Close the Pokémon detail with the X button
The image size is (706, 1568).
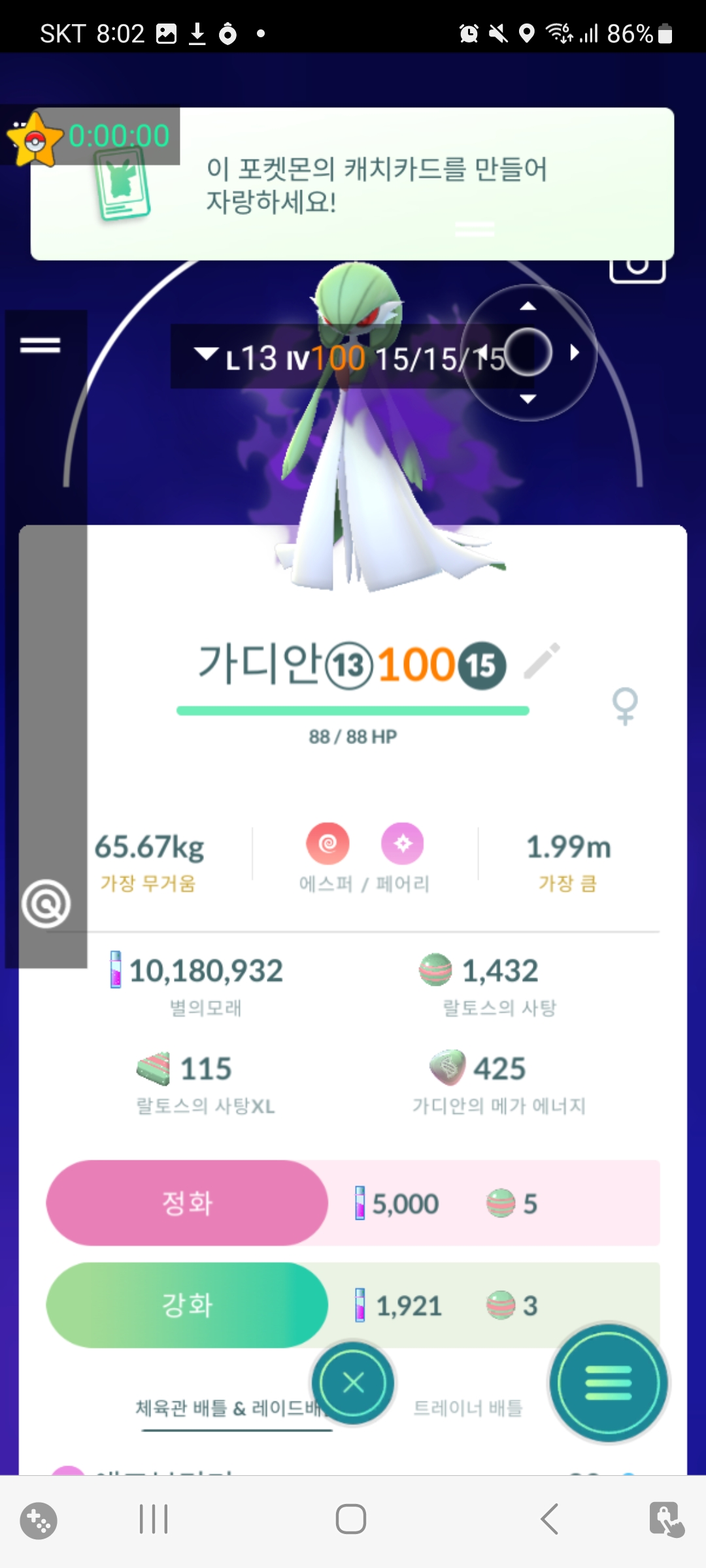pos(353,1382)
